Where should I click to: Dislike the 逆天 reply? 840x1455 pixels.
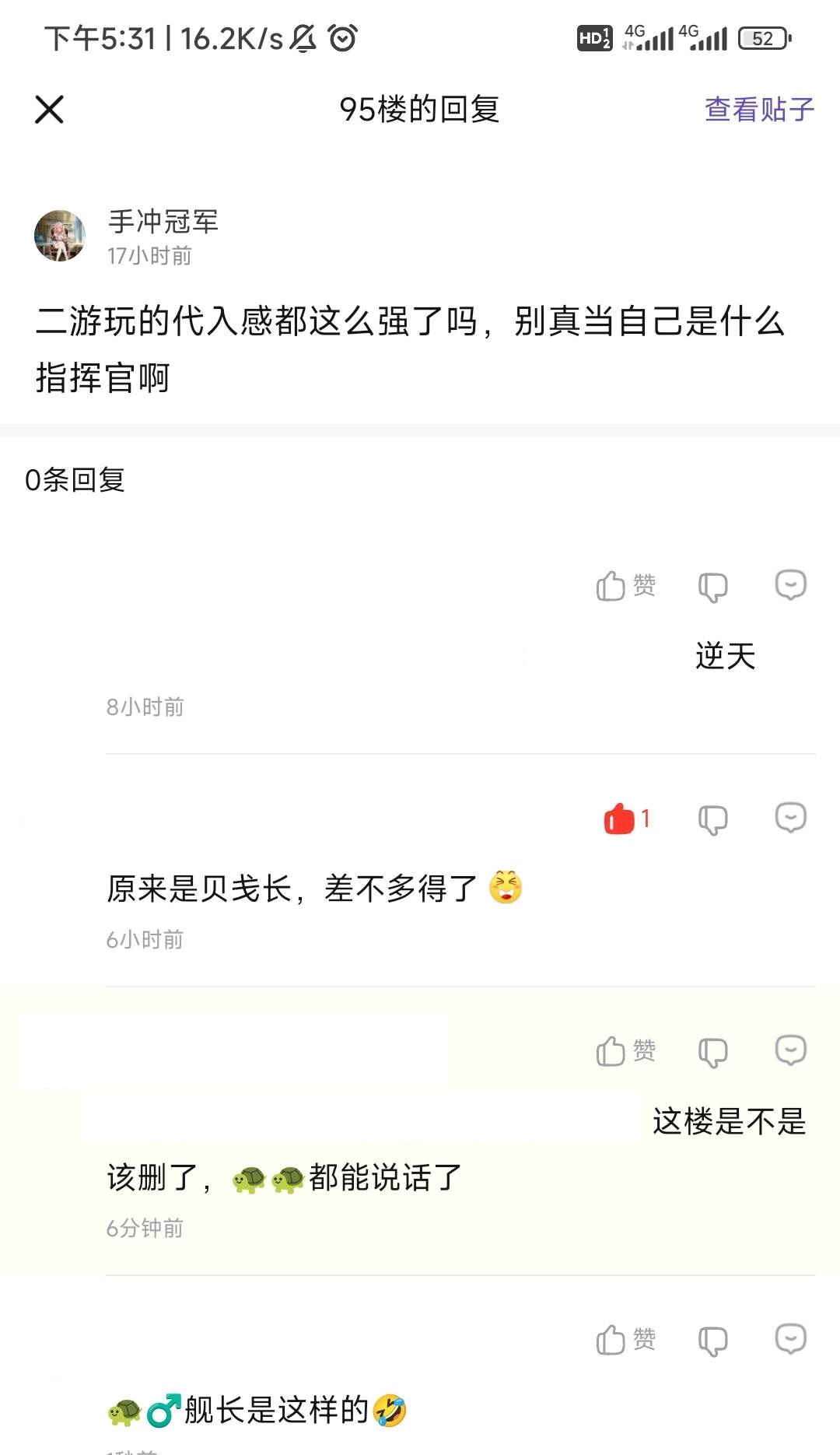coord(712,587)
